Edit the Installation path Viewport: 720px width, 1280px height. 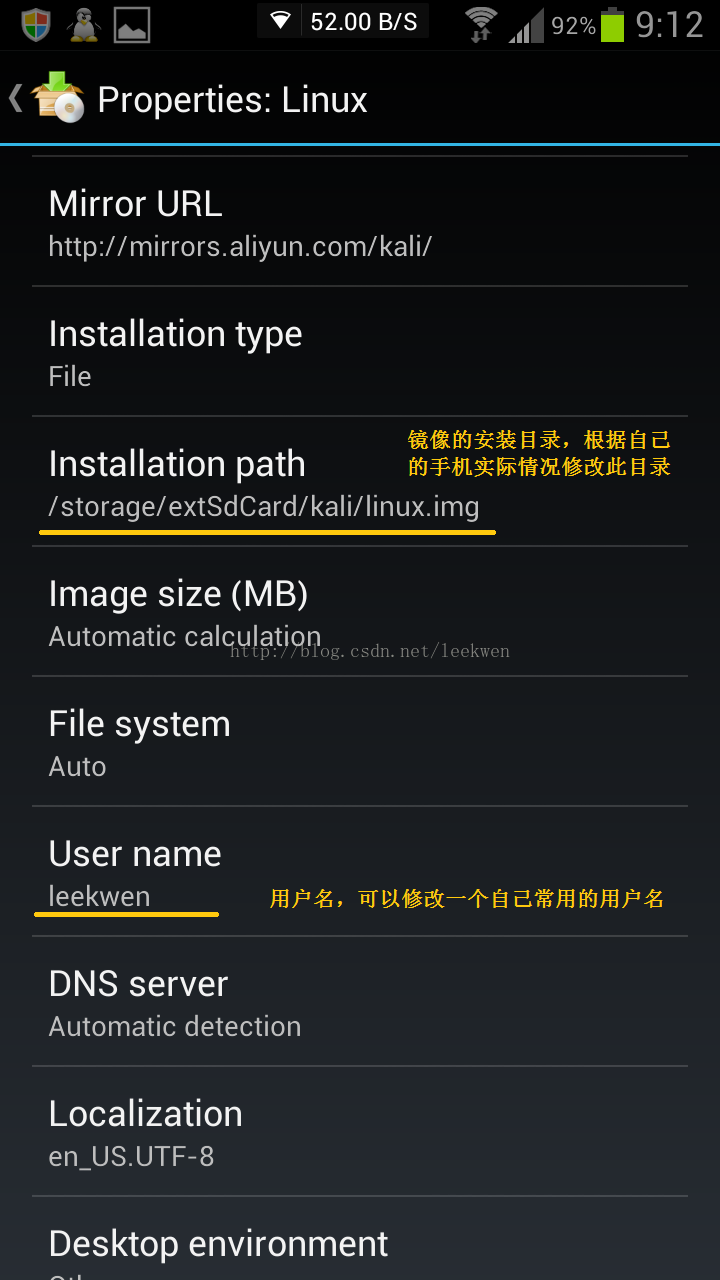(360, 482)
